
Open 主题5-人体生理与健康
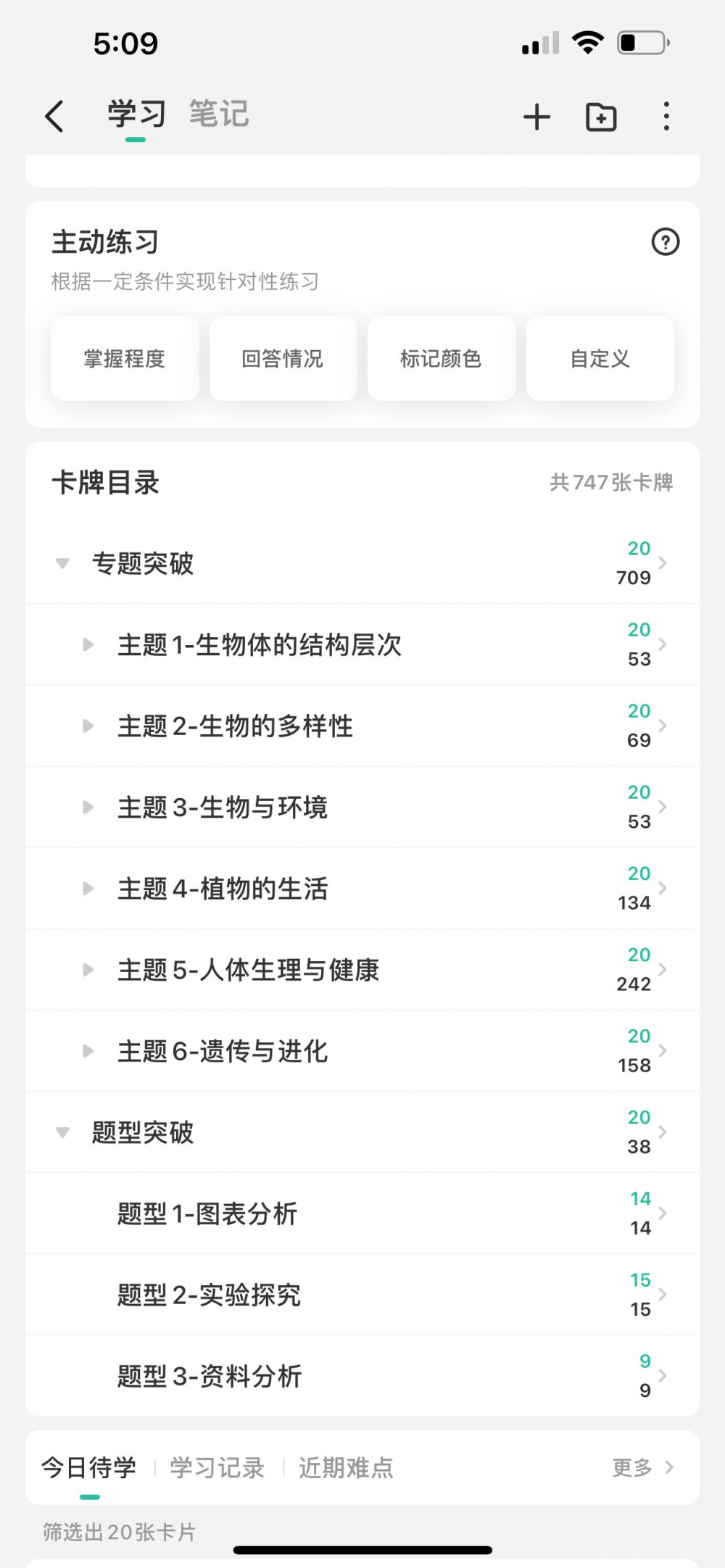coord(362,969)
